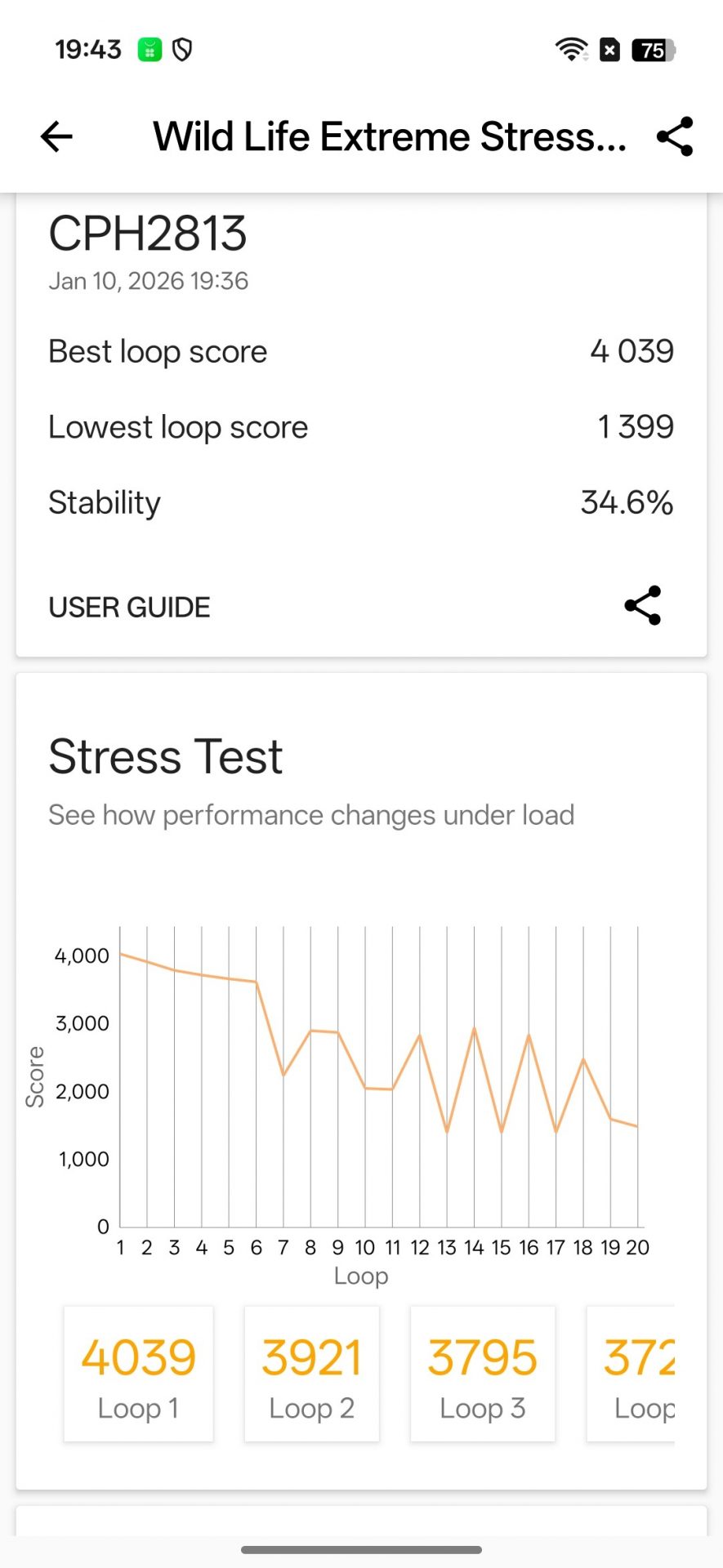The width and height of the screenshot is (723, 1568).
Task: Tap the share icon beside USER GUIDE
Action: pyautogui.click(x=643, y=605)
